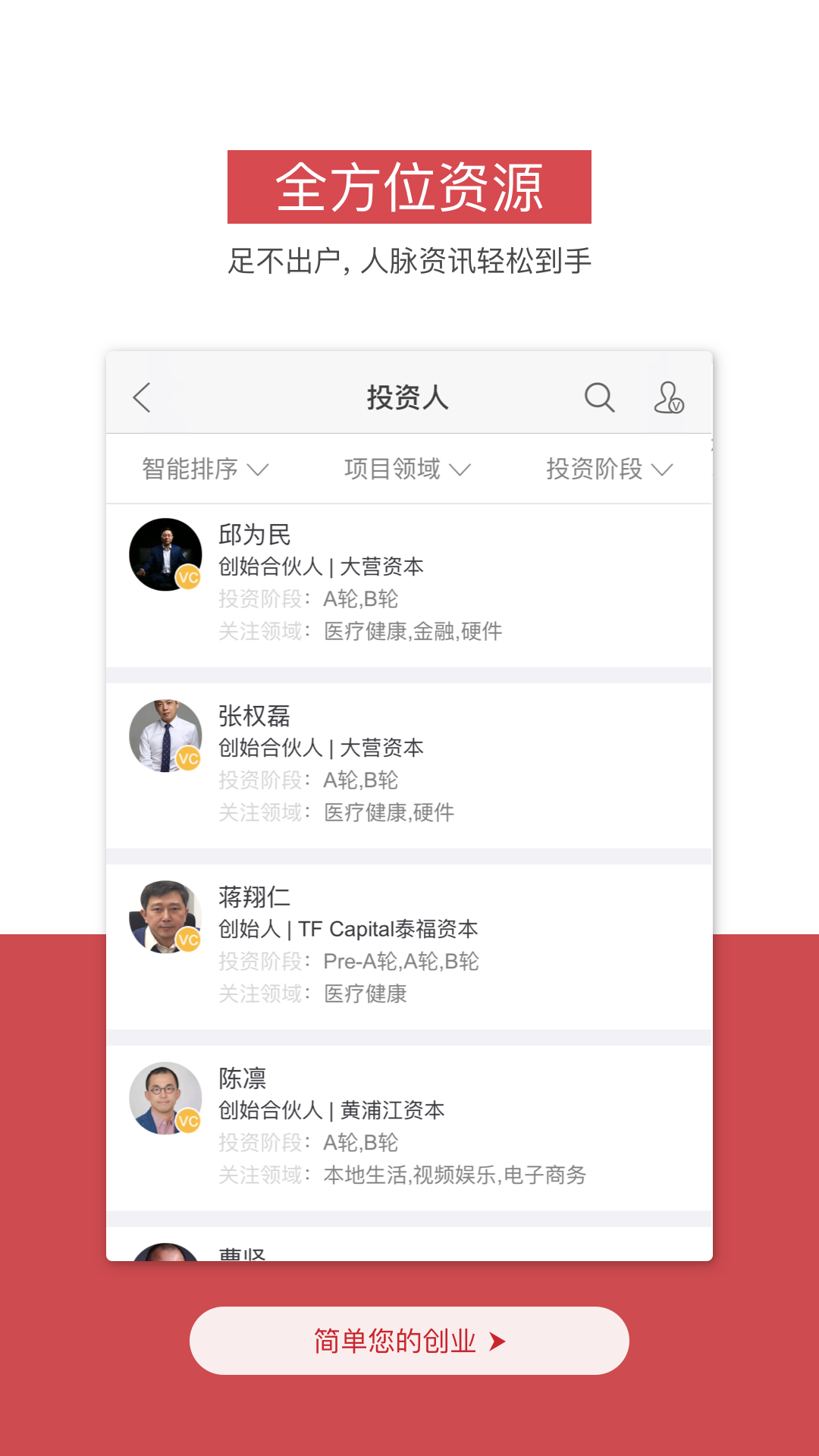The image size is (819, 1456).
Task: Tap the 简单您的创业 start button
Action: tap(409, 1340)
